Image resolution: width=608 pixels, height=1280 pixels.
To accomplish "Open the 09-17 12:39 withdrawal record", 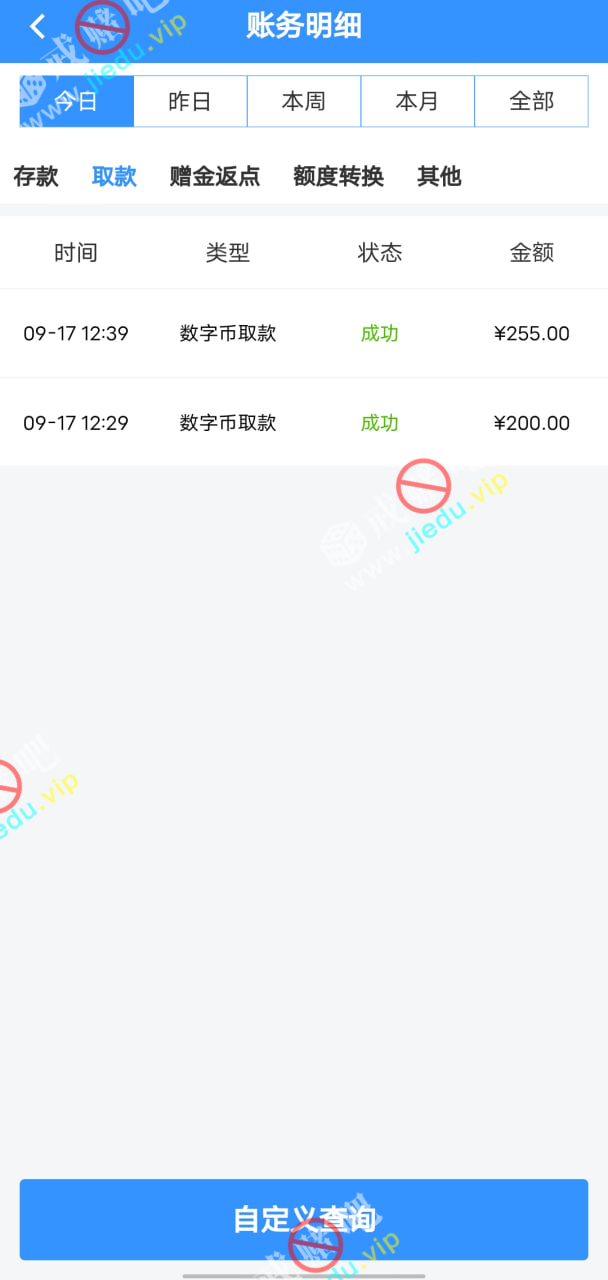I will (304, 333).
